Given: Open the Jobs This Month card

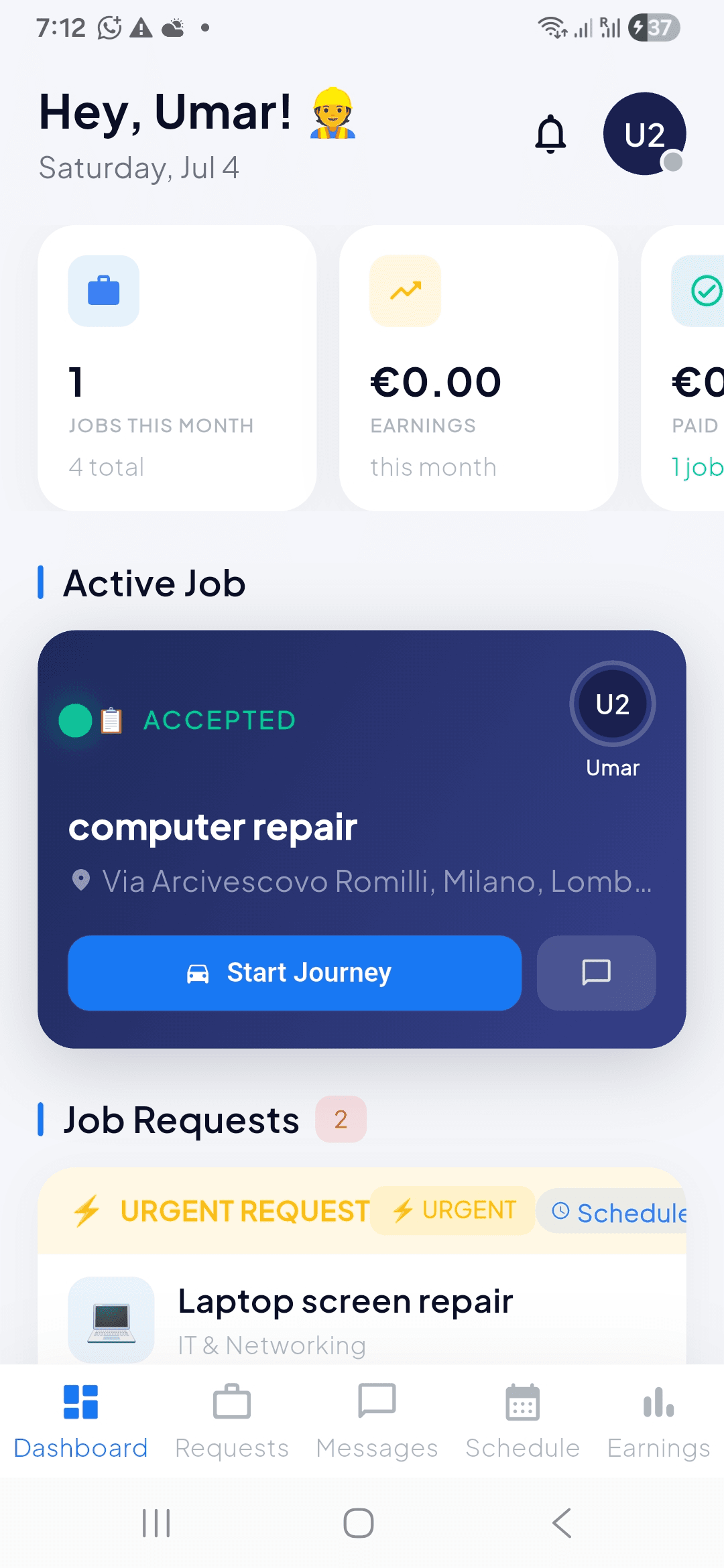Looking at the screenshot, I should coord(177,368).
